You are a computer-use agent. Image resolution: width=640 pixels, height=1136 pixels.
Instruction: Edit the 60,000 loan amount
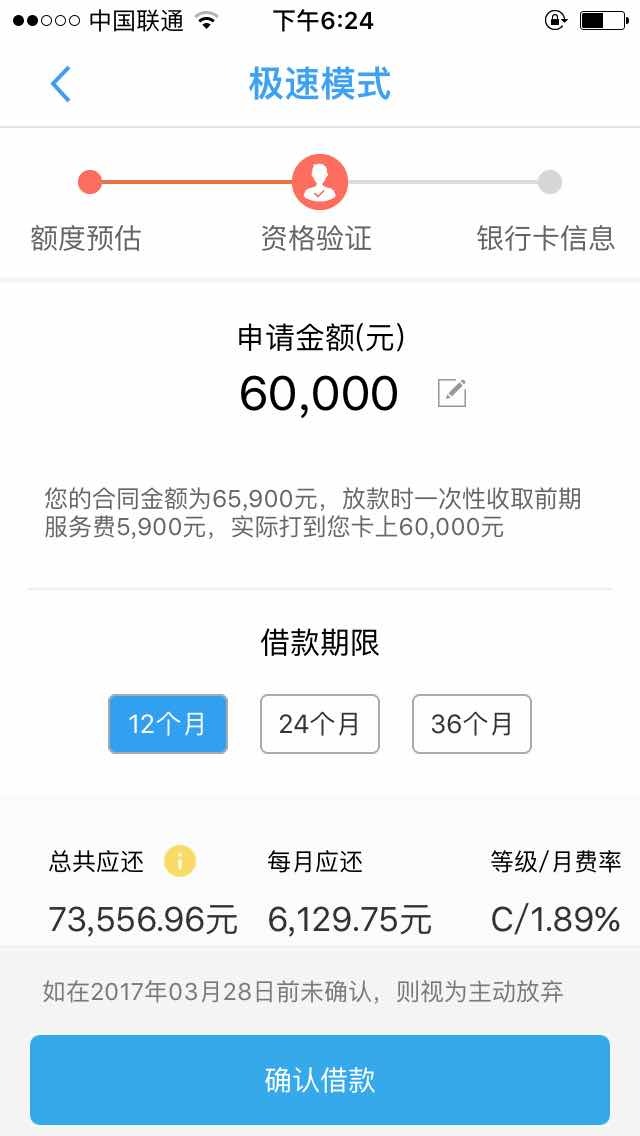click(x=452, y=393)
